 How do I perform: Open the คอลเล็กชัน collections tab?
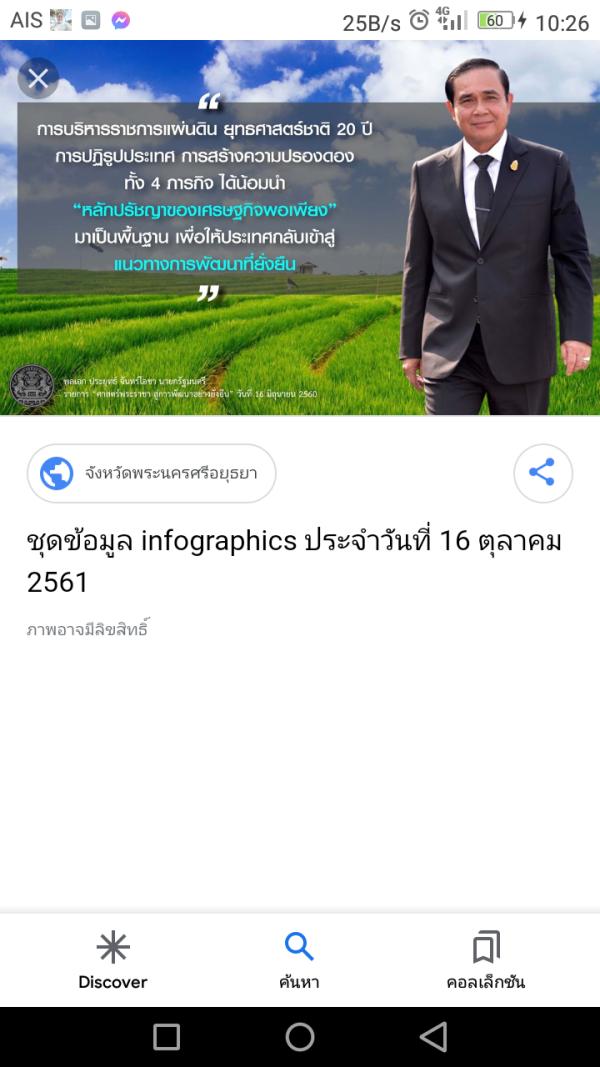tap(485, 960)
